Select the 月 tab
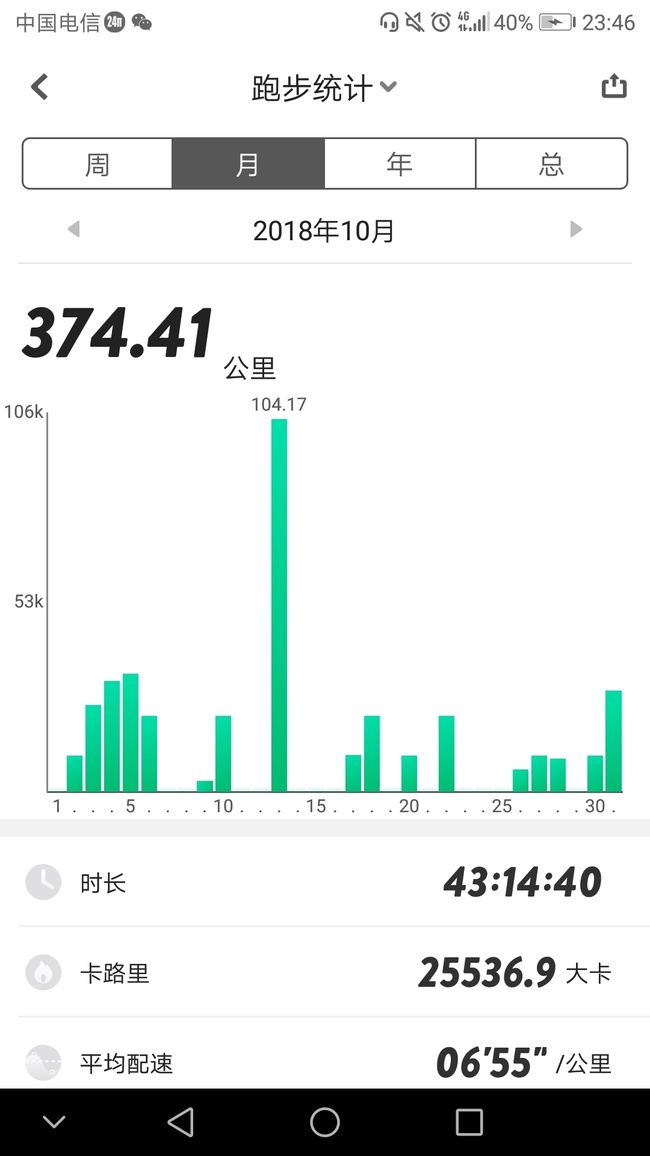 248,164
